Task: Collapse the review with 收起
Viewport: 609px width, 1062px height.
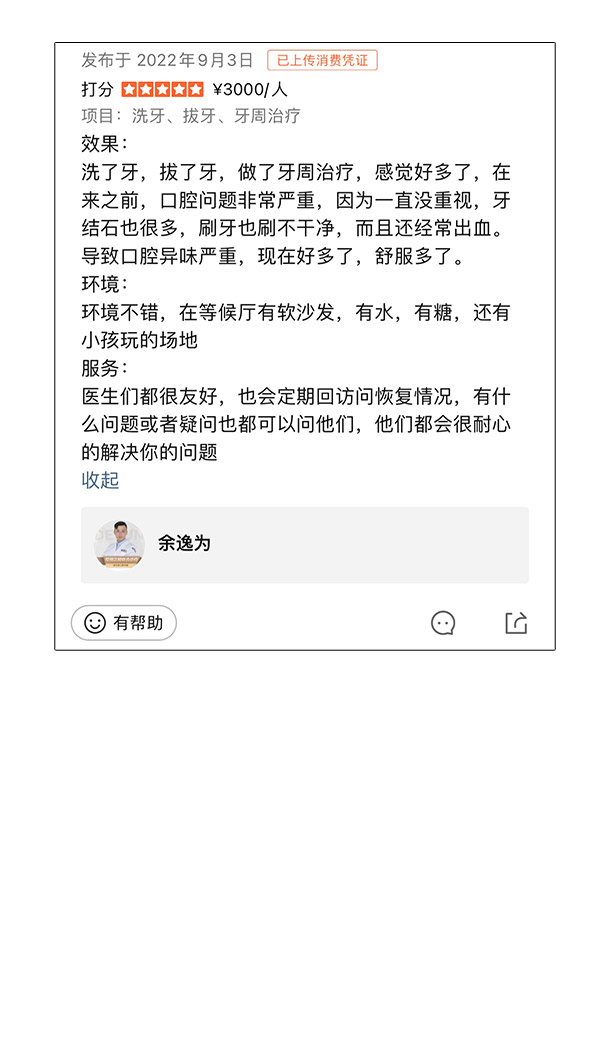Action: [100, 480]
